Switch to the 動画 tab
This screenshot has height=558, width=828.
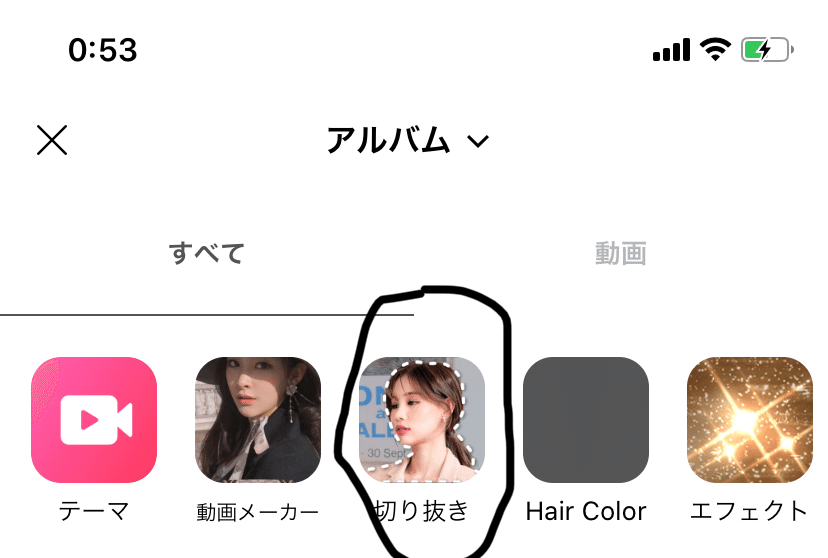(620, 253)
